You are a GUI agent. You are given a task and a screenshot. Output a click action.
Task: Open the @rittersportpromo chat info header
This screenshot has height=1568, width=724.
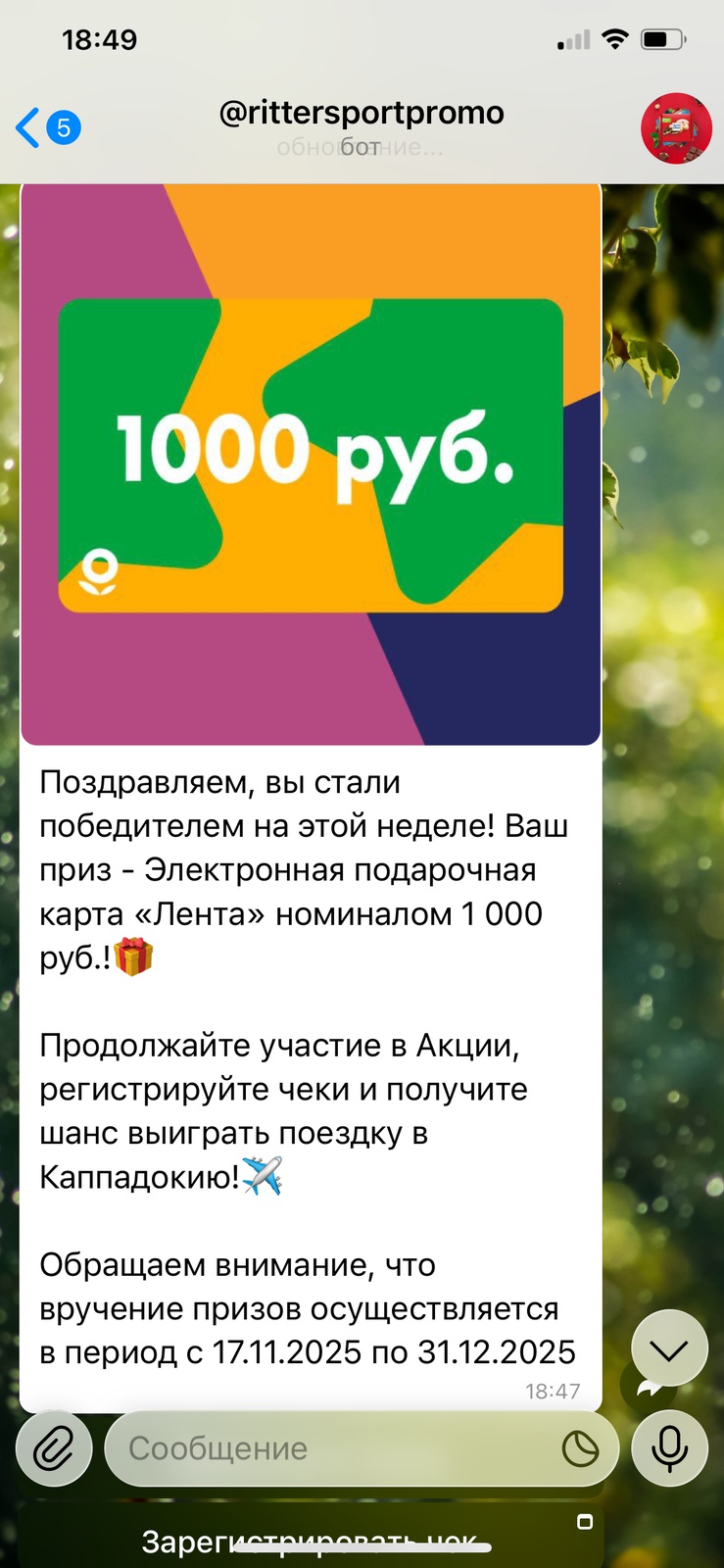pyautogui.click(x=362, y=126)
